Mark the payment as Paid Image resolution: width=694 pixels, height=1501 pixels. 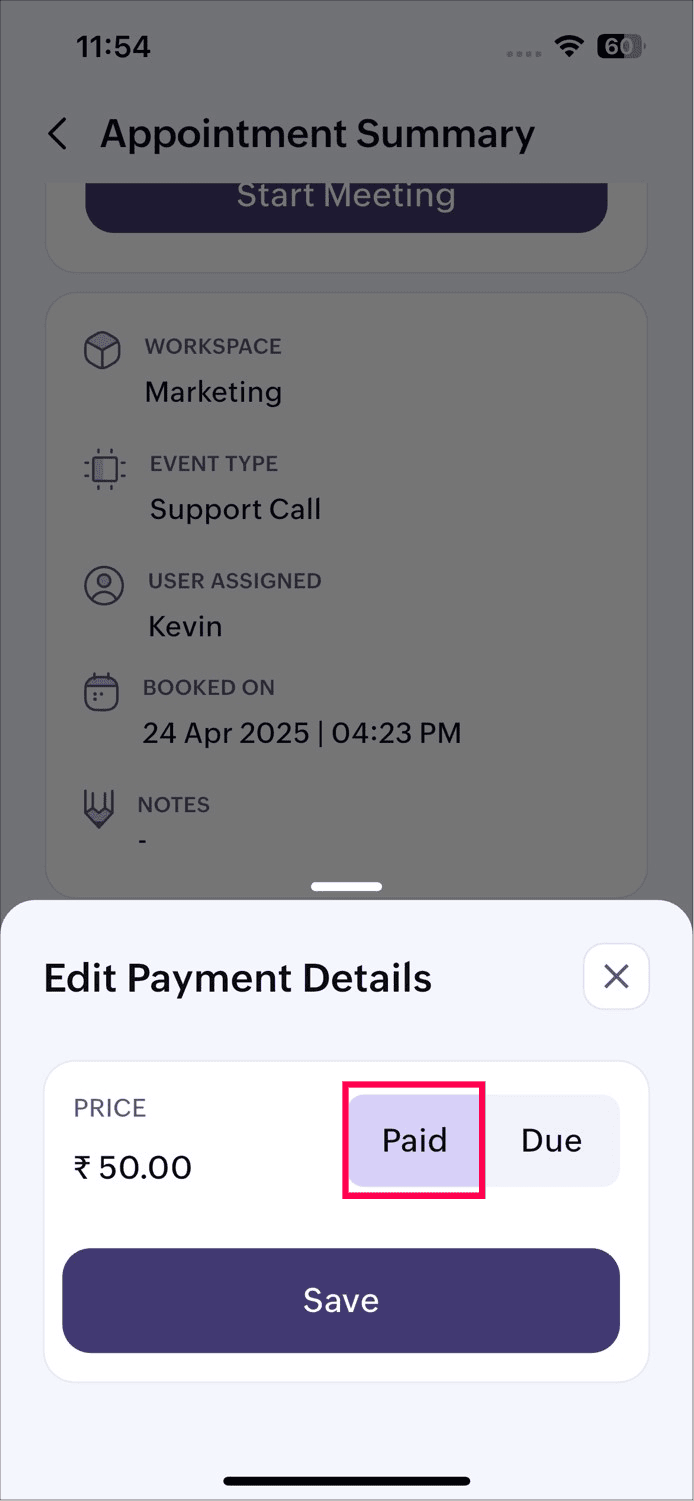(414, 1140)
